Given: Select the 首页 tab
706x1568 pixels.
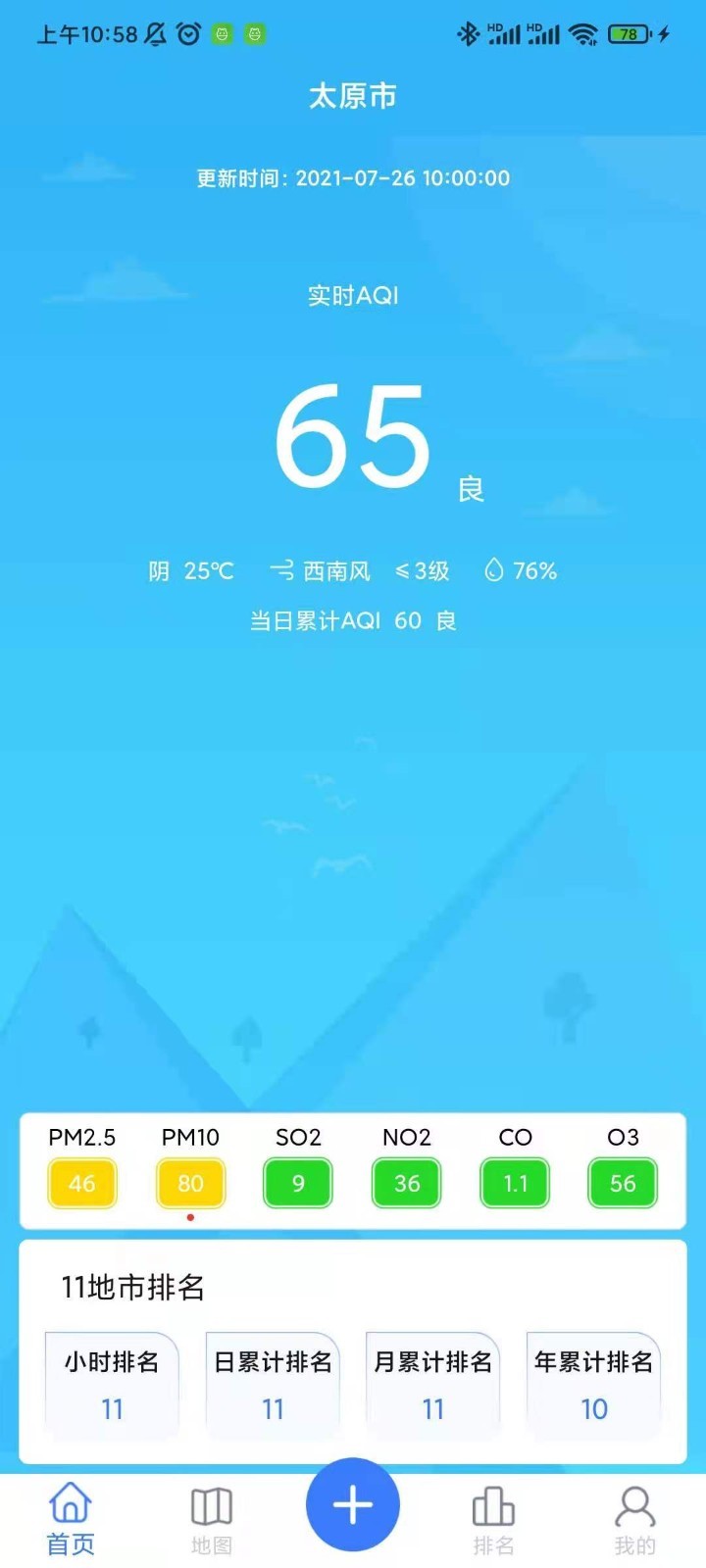Looking at the screenshot, I should 71,1519.
